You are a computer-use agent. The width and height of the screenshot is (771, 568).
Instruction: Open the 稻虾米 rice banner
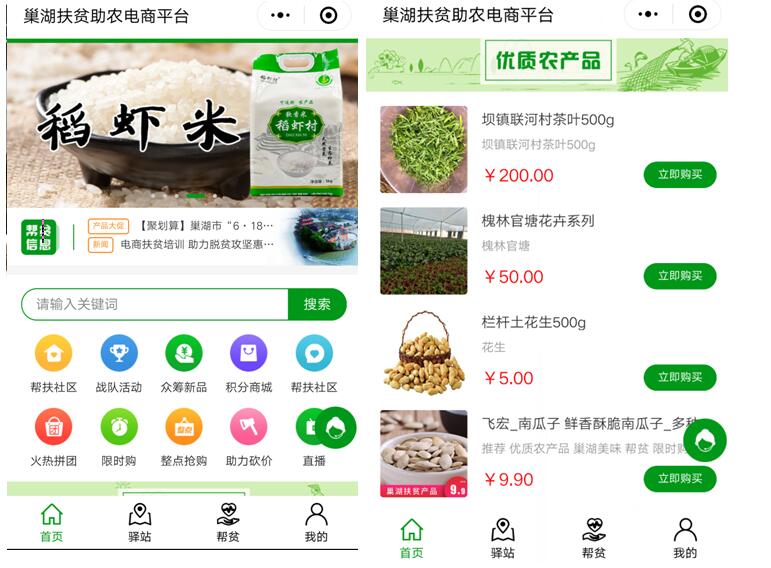[182, 123]
